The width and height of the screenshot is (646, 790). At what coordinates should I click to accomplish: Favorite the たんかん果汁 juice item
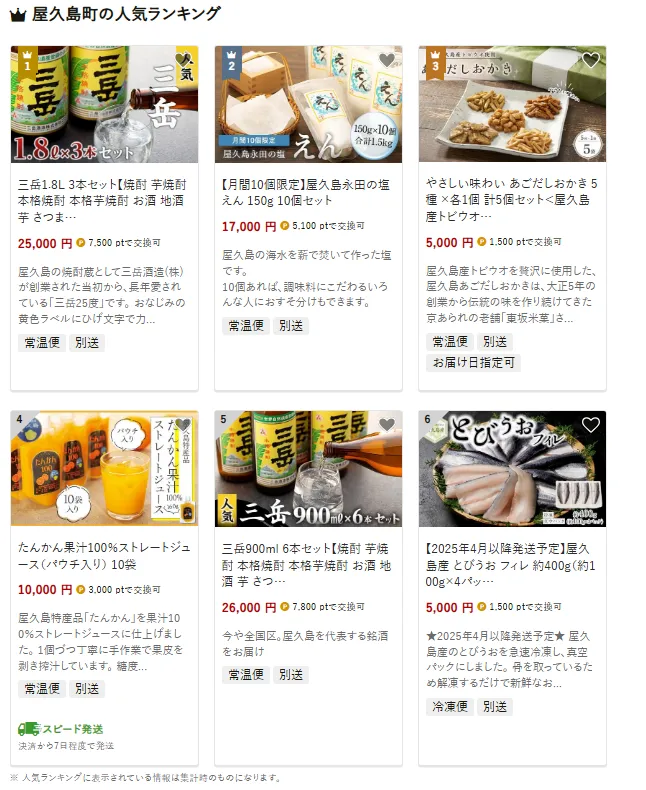click(x=183, y=425)
